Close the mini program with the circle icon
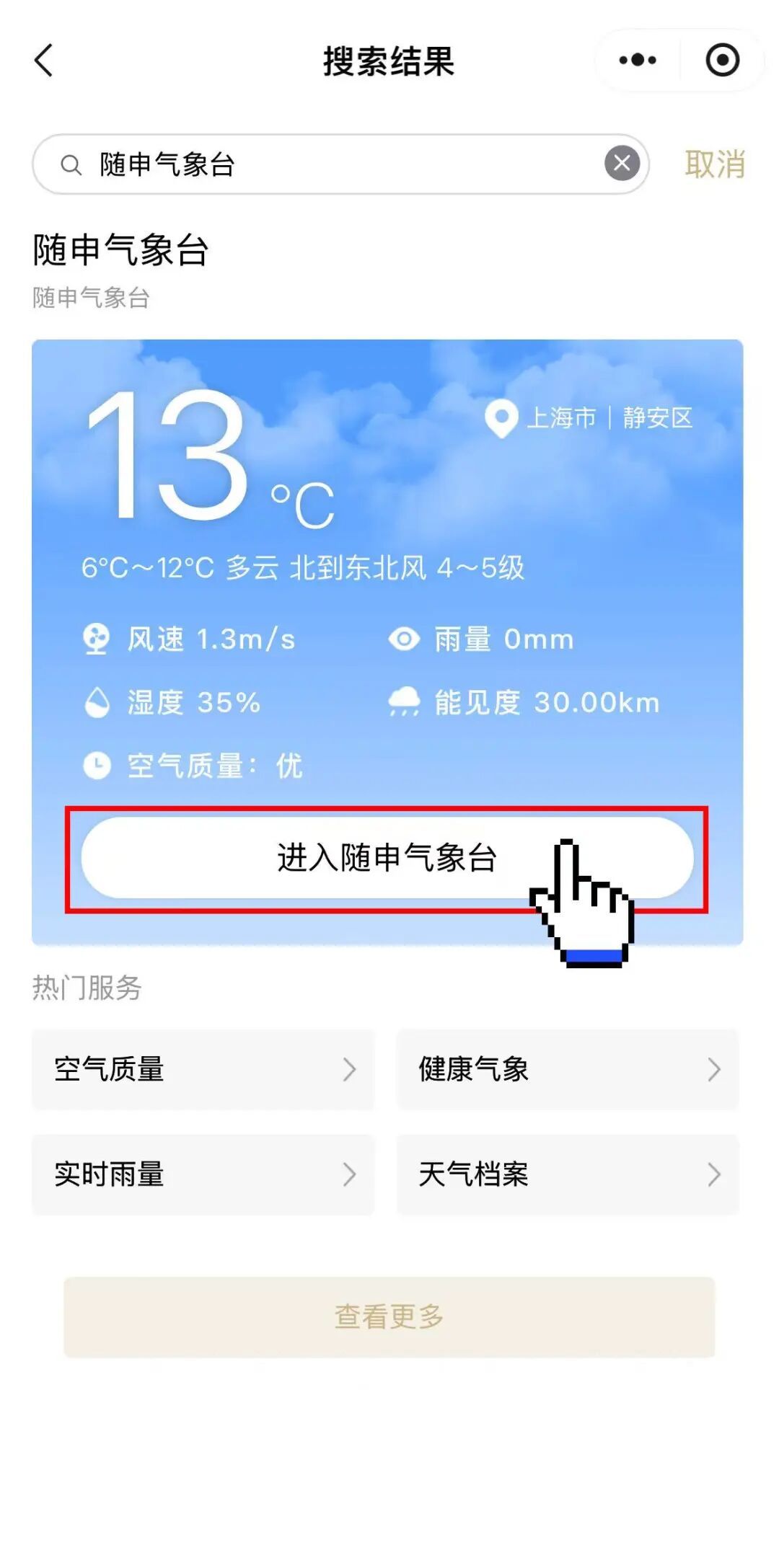 tap(722, 60)
